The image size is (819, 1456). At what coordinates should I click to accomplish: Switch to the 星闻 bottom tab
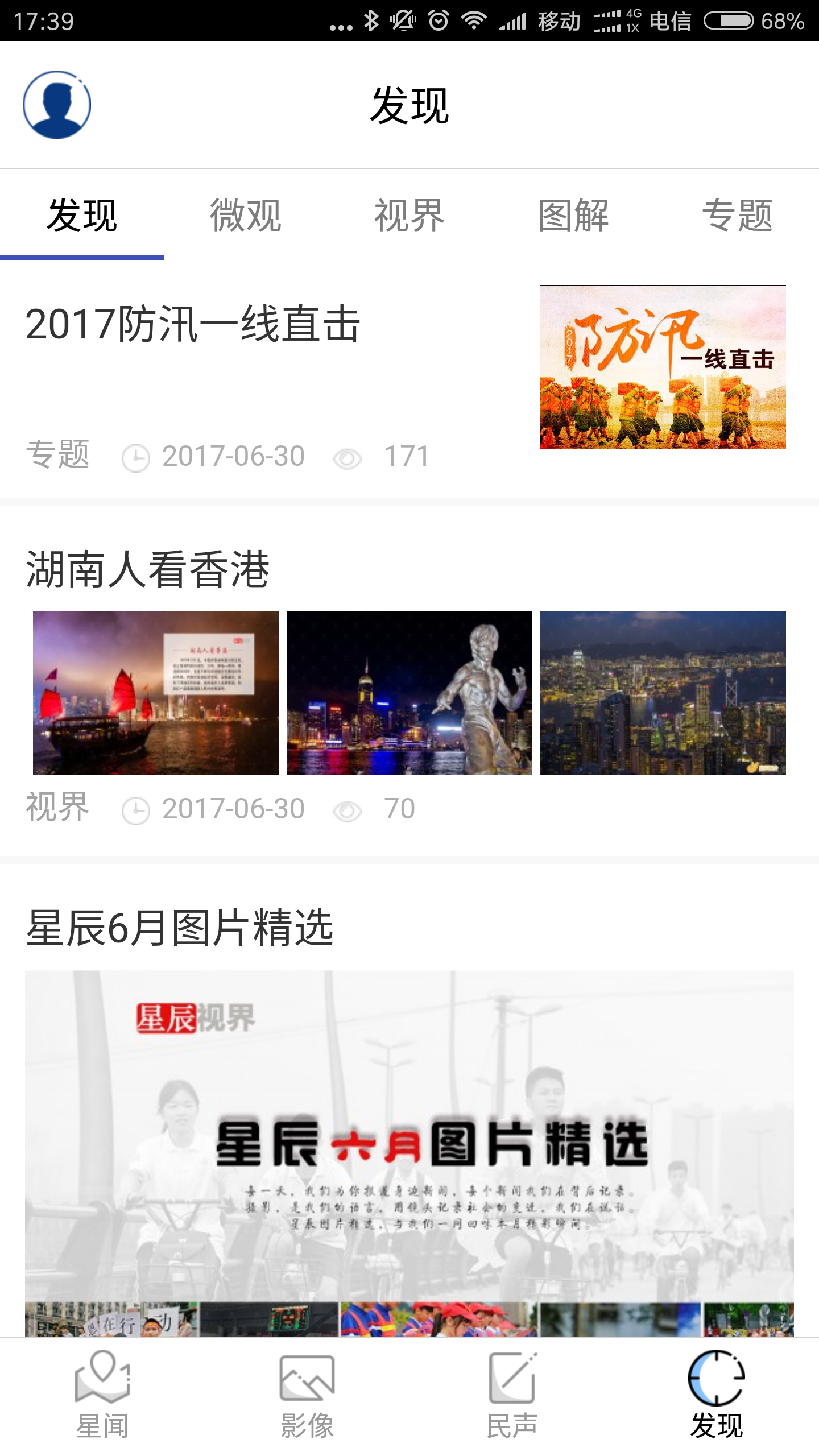102,1393
